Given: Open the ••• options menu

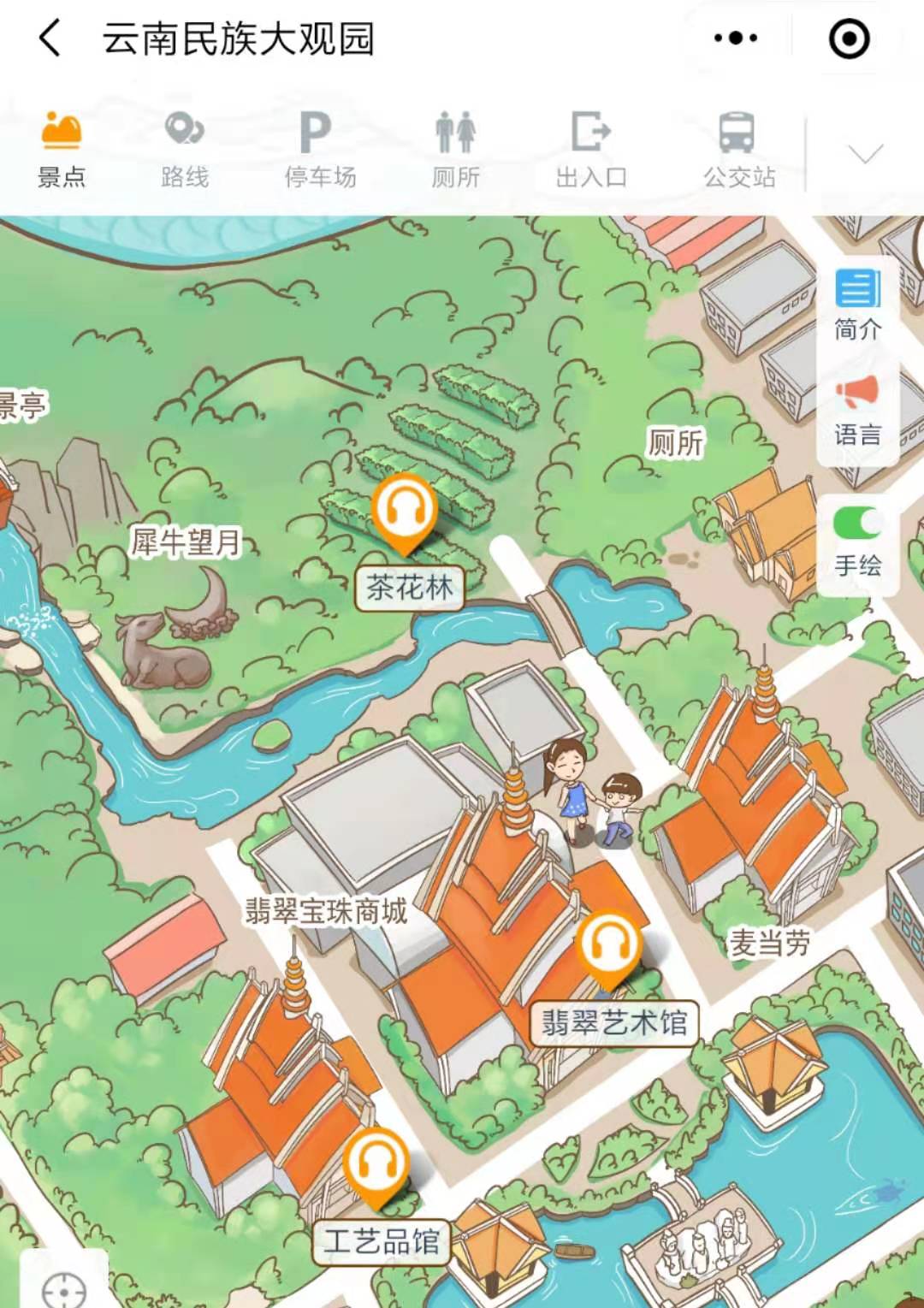Looking at the screenshot, I should (x=734, y=38).
